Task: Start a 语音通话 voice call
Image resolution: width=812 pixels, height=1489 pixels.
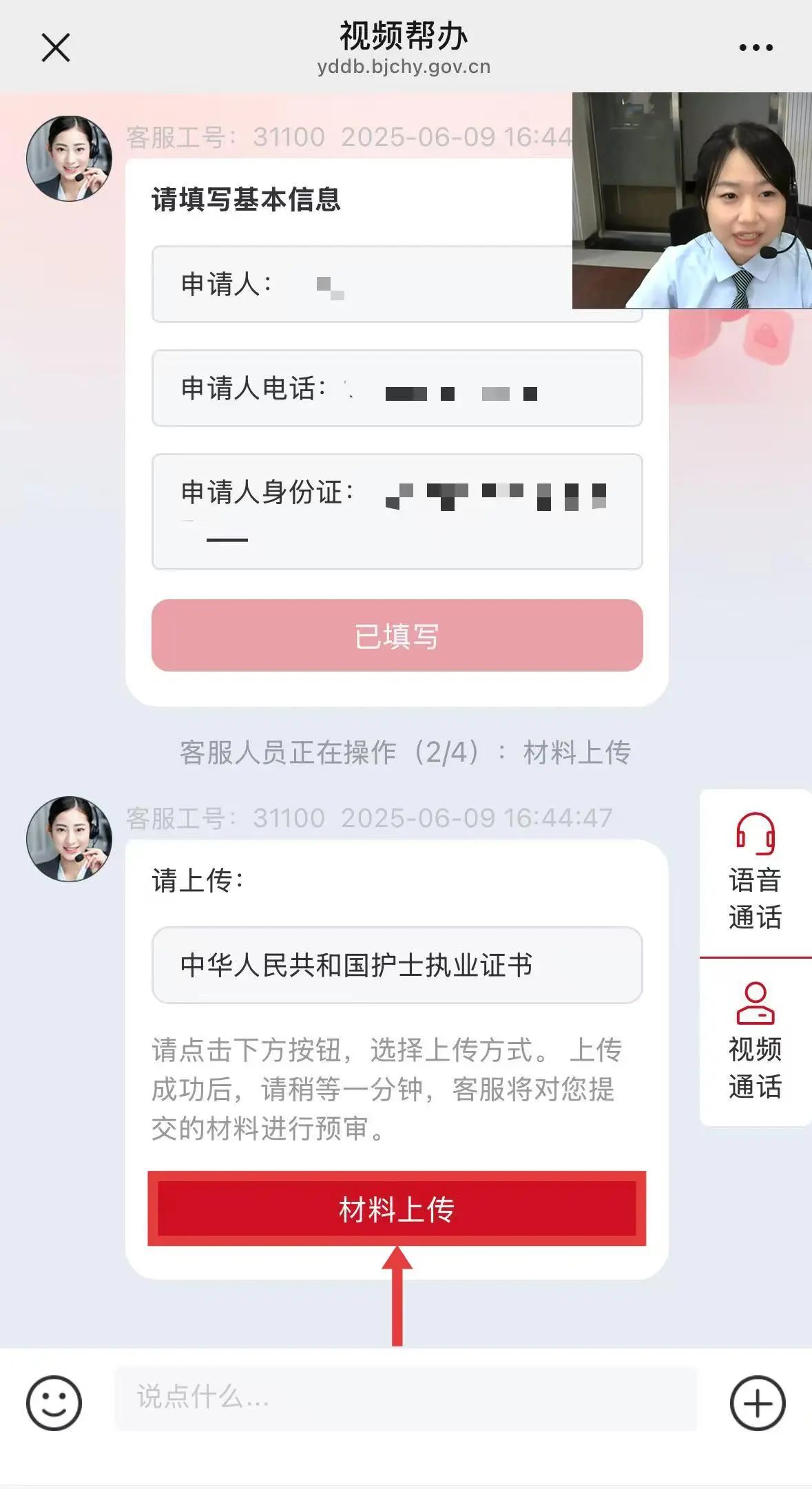Action: pyautogui.click(x=755, y=872)
